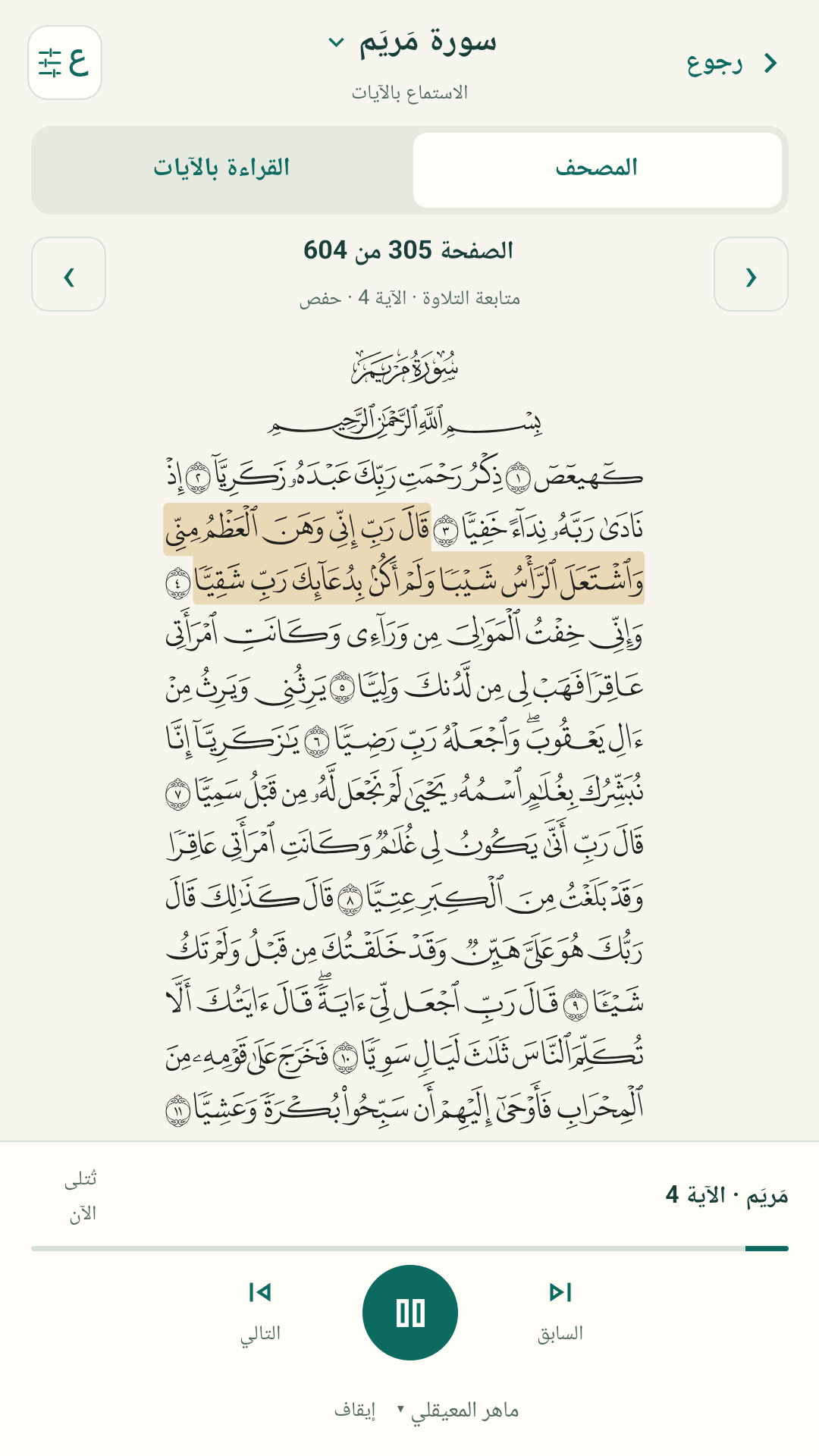Tap the right page arrow
Image resolution: width=819 pixels, height=1456 pixels.
point(751,275)
